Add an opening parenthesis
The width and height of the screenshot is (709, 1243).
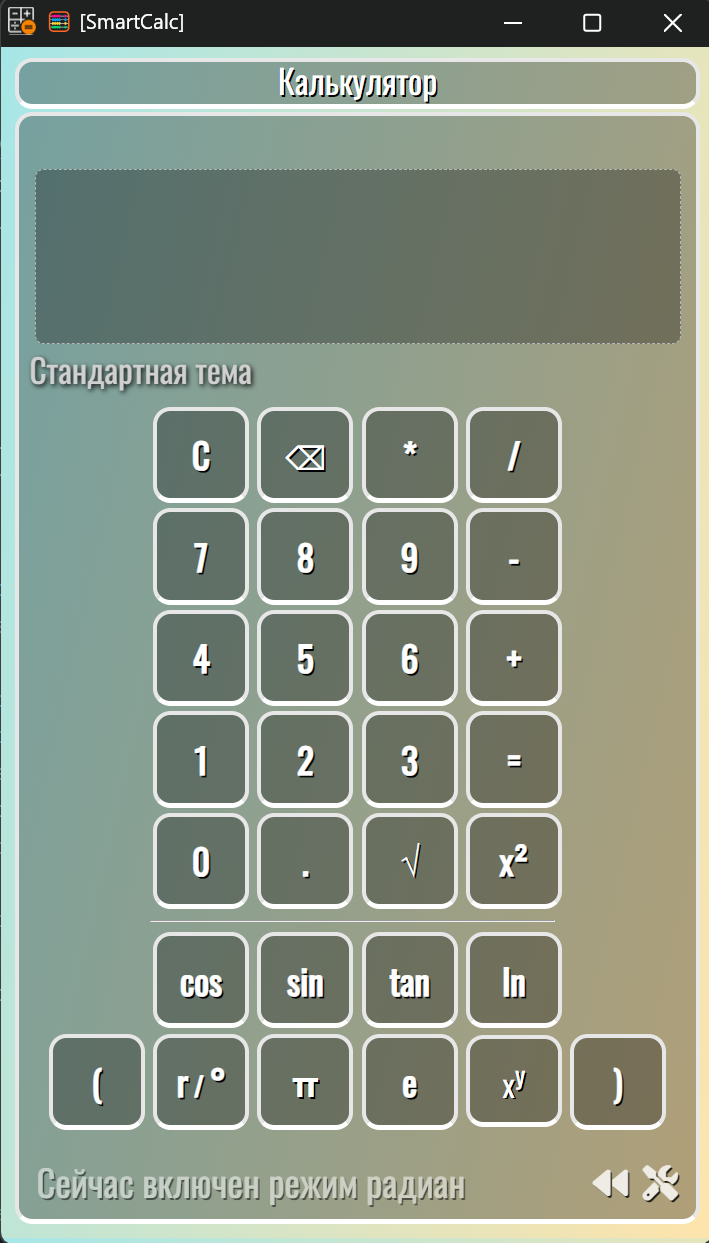pos(97,1083)
